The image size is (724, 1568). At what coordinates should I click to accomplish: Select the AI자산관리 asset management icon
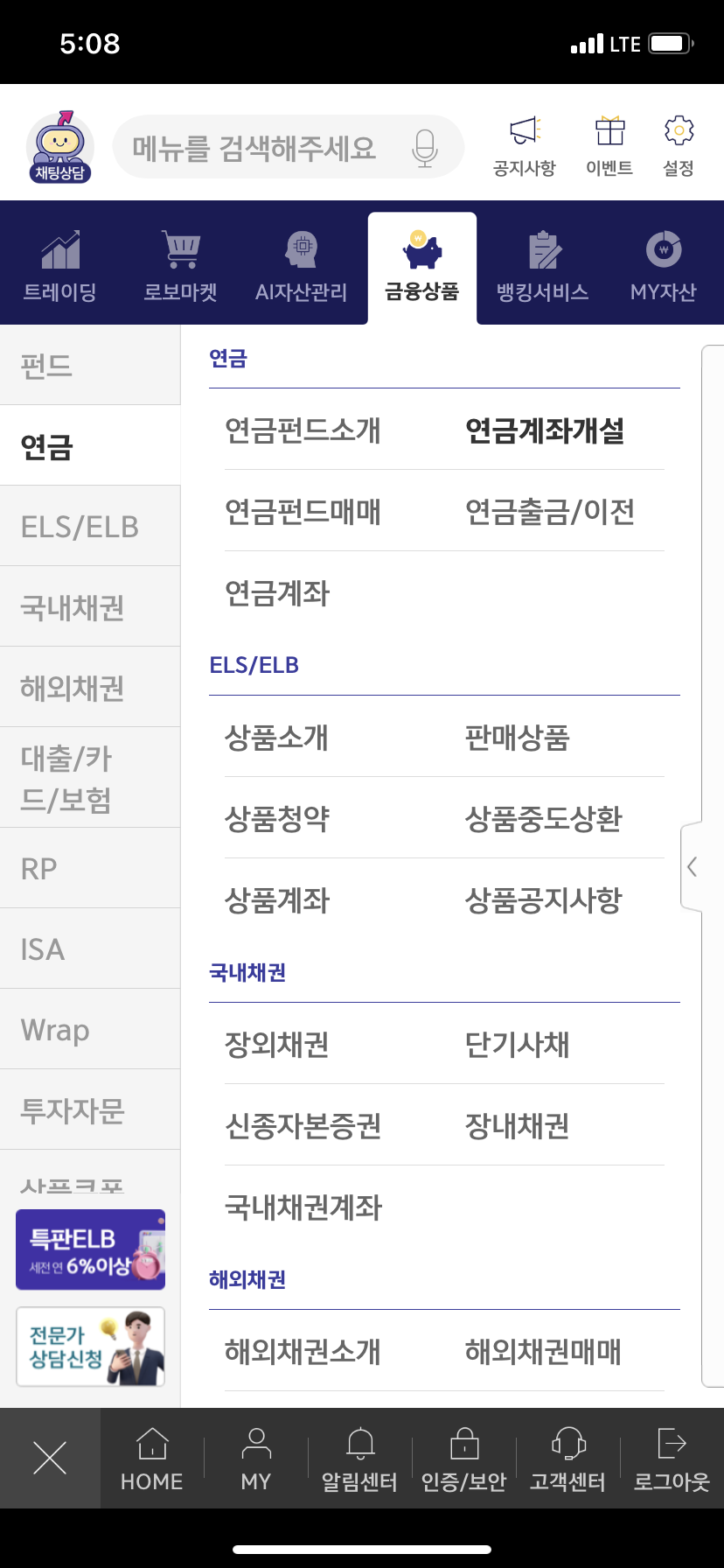pos(300,262)
